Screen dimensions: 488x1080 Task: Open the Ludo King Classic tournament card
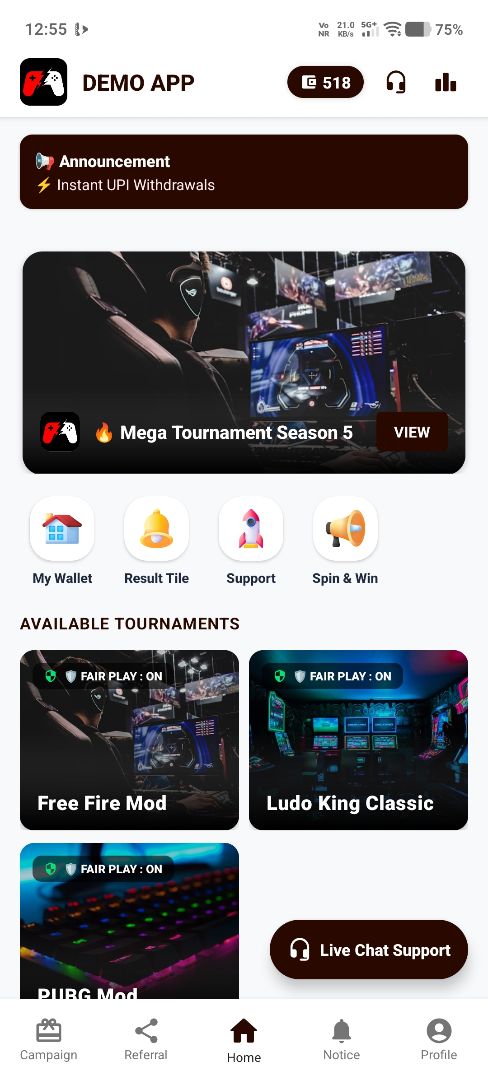pyautogui.click(x=358, y=740)
